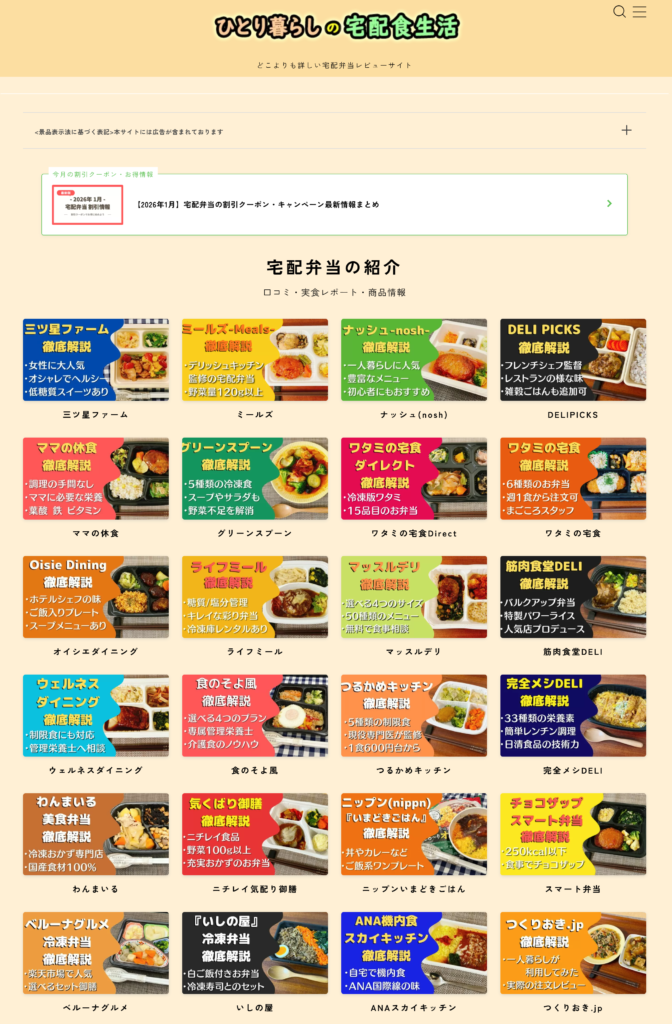Open the グリーンスプーン review card
The image size is (672, 1024).
tap(254, 478)
